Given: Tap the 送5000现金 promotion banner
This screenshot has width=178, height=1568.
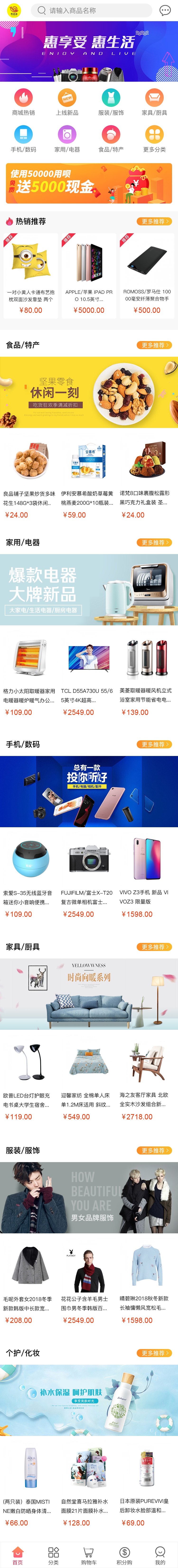Looking at the screenshot, I should click(x=89, y=183).
